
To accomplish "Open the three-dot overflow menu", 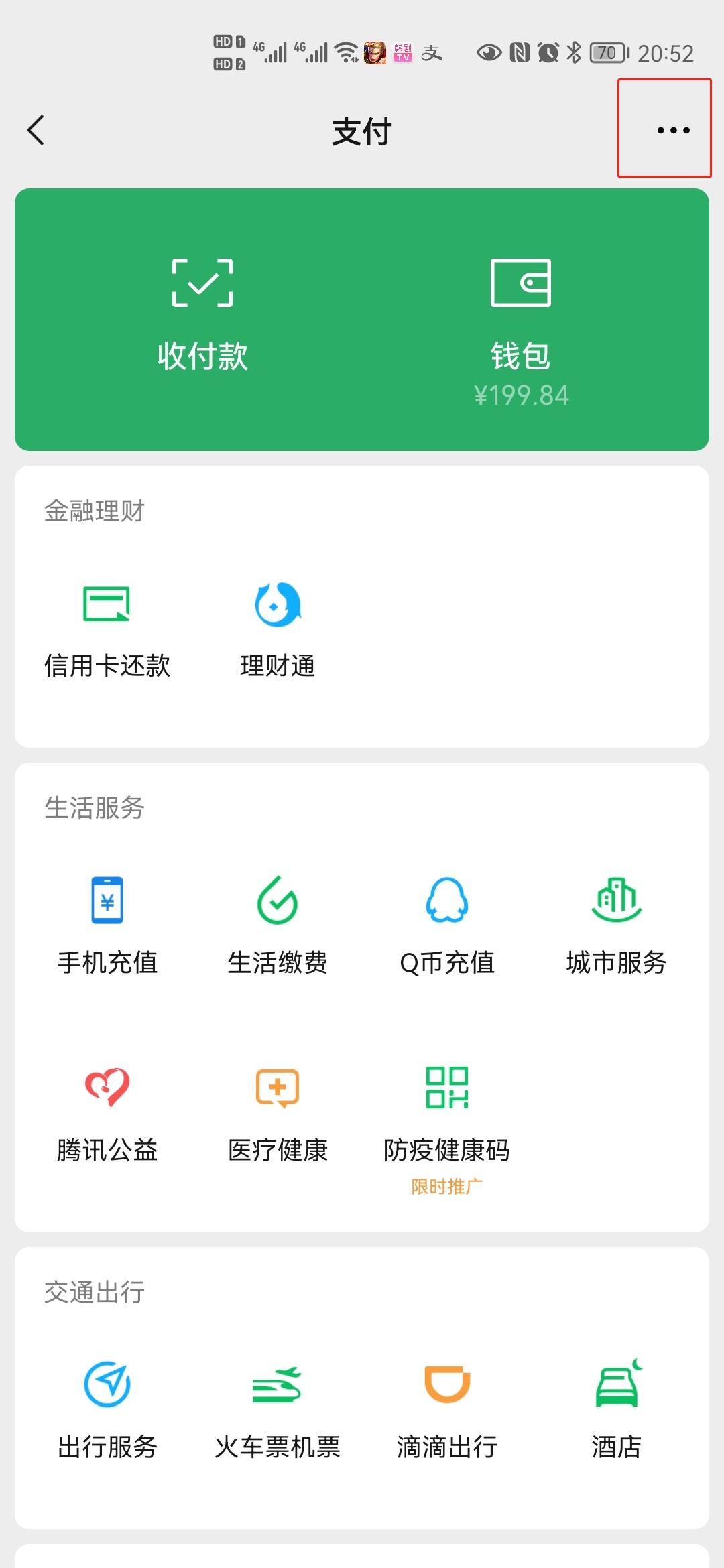I will pyautogui.click(x=673, y=130).
